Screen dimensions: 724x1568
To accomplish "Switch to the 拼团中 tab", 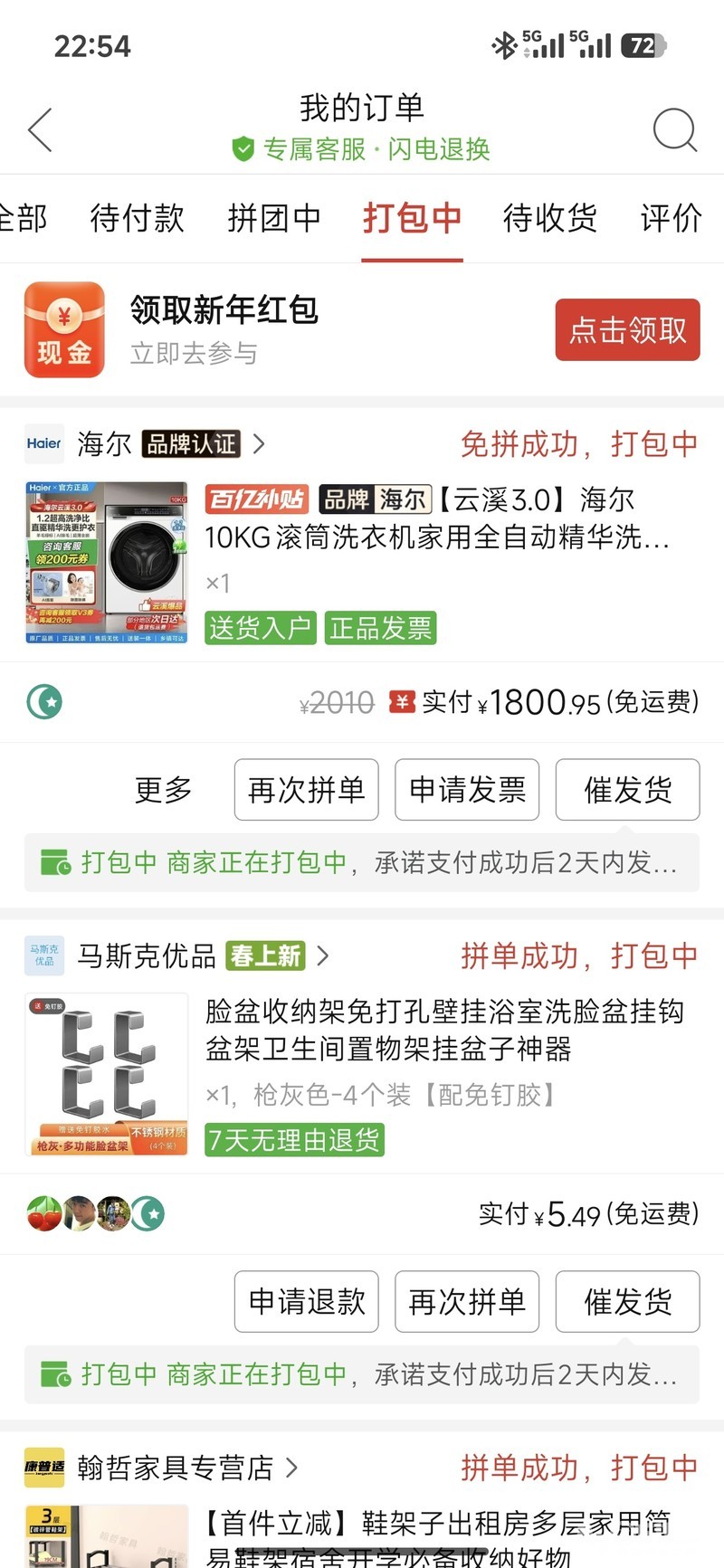I will pos(274,218).
